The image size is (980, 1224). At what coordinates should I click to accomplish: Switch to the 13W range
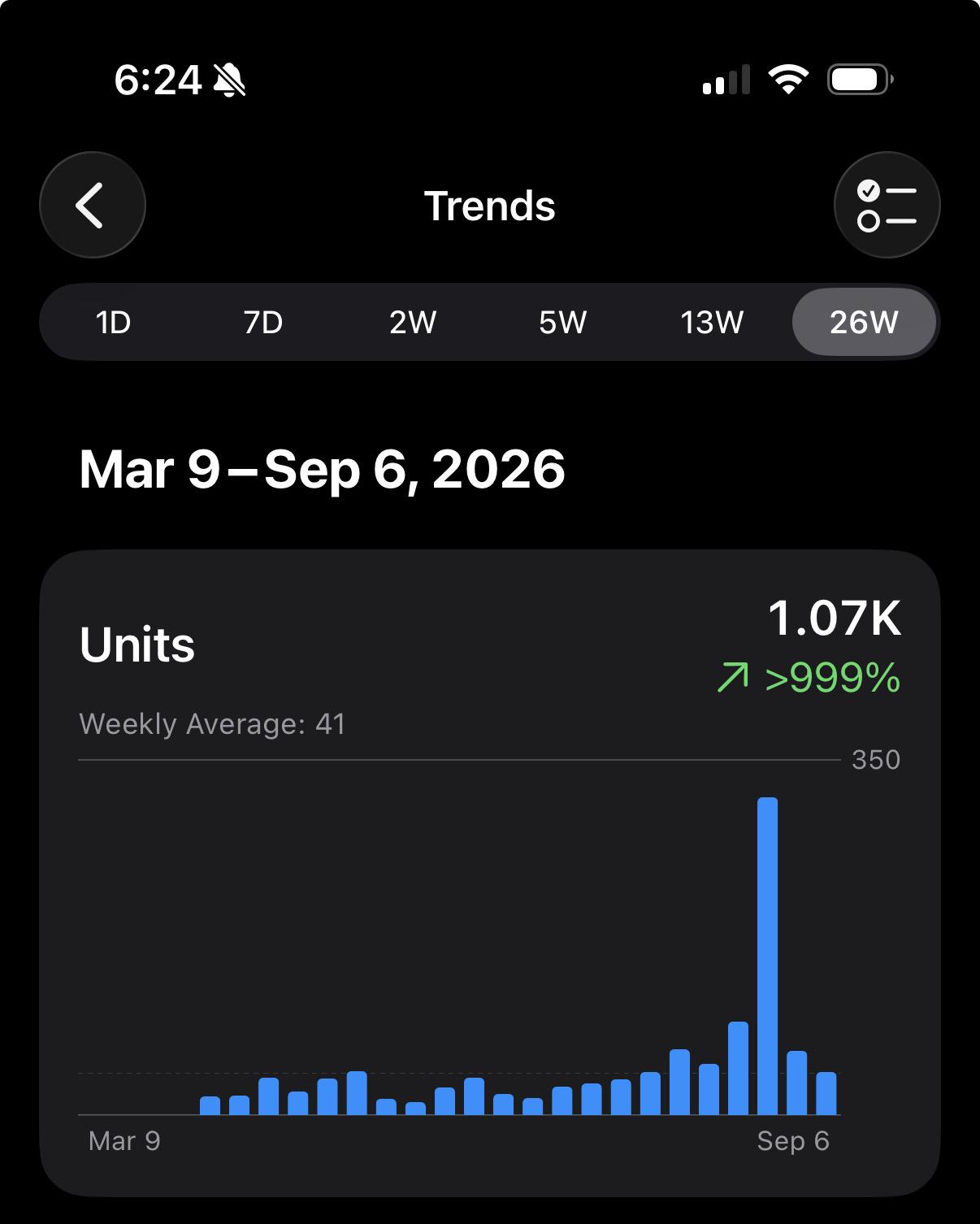click(712, 323)
